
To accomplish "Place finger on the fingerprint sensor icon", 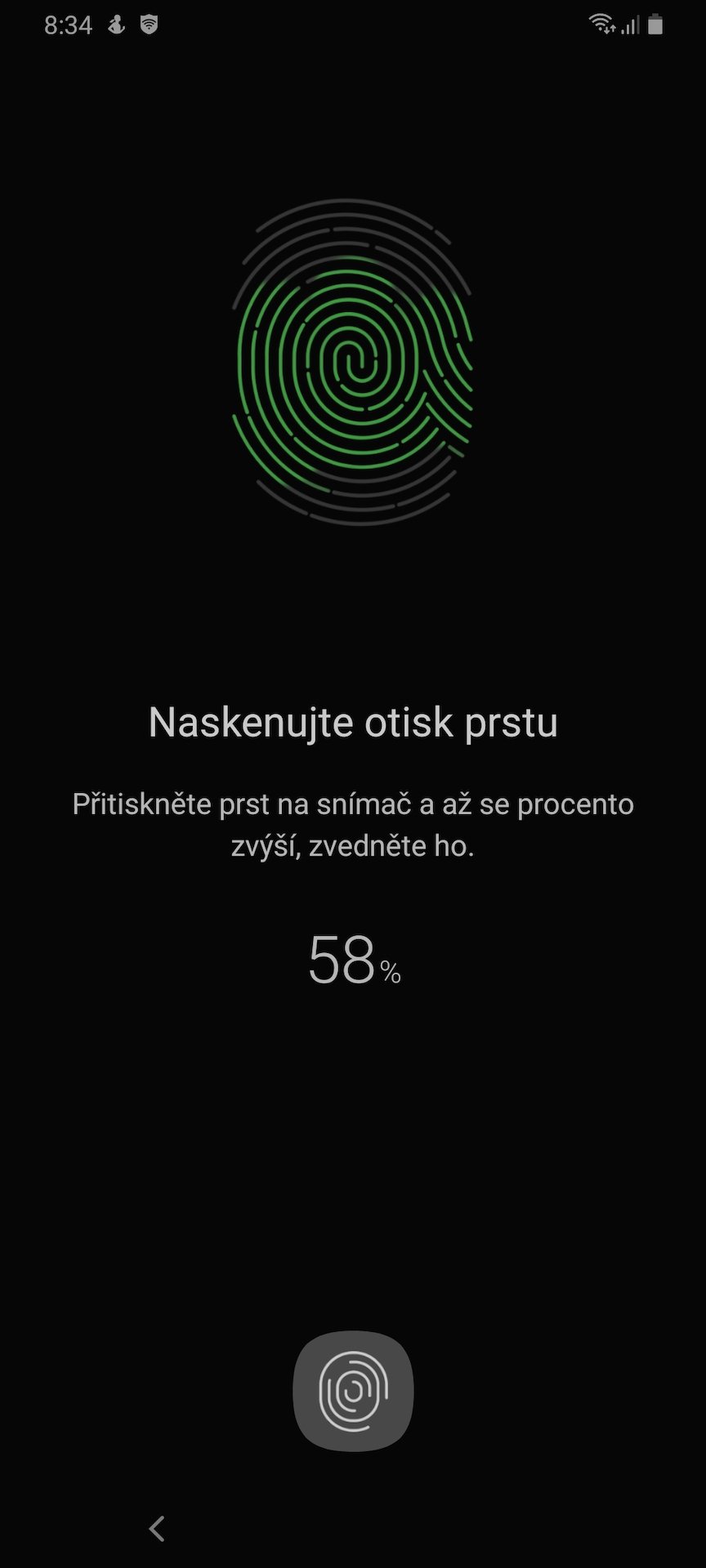I will point(353,1392).
